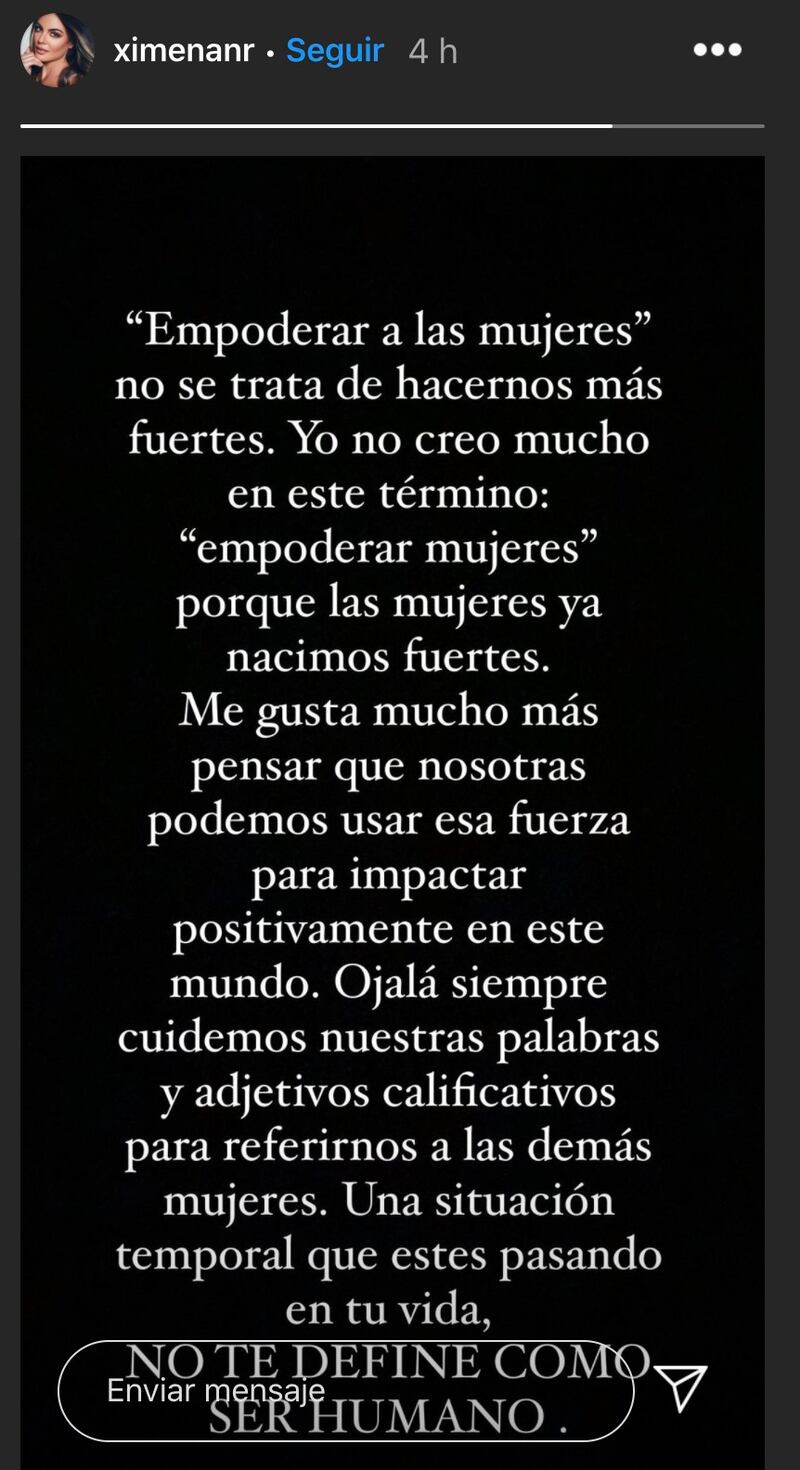Follow ximenanr with Seguir
The height and width of the screenshot is (1470, 800).
point(335,50)
